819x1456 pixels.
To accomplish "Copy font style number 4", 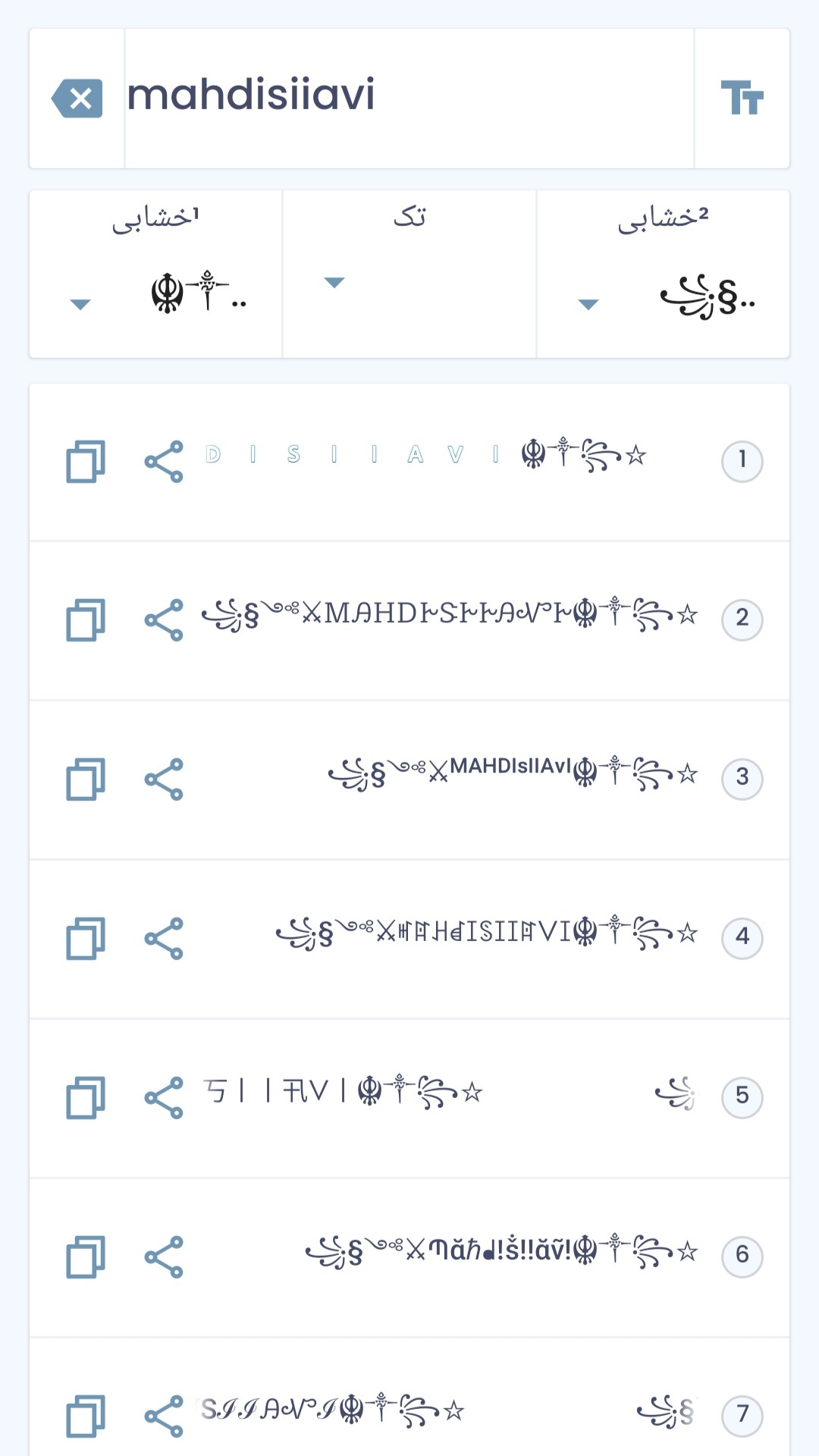I will click(x=86, y=939).
